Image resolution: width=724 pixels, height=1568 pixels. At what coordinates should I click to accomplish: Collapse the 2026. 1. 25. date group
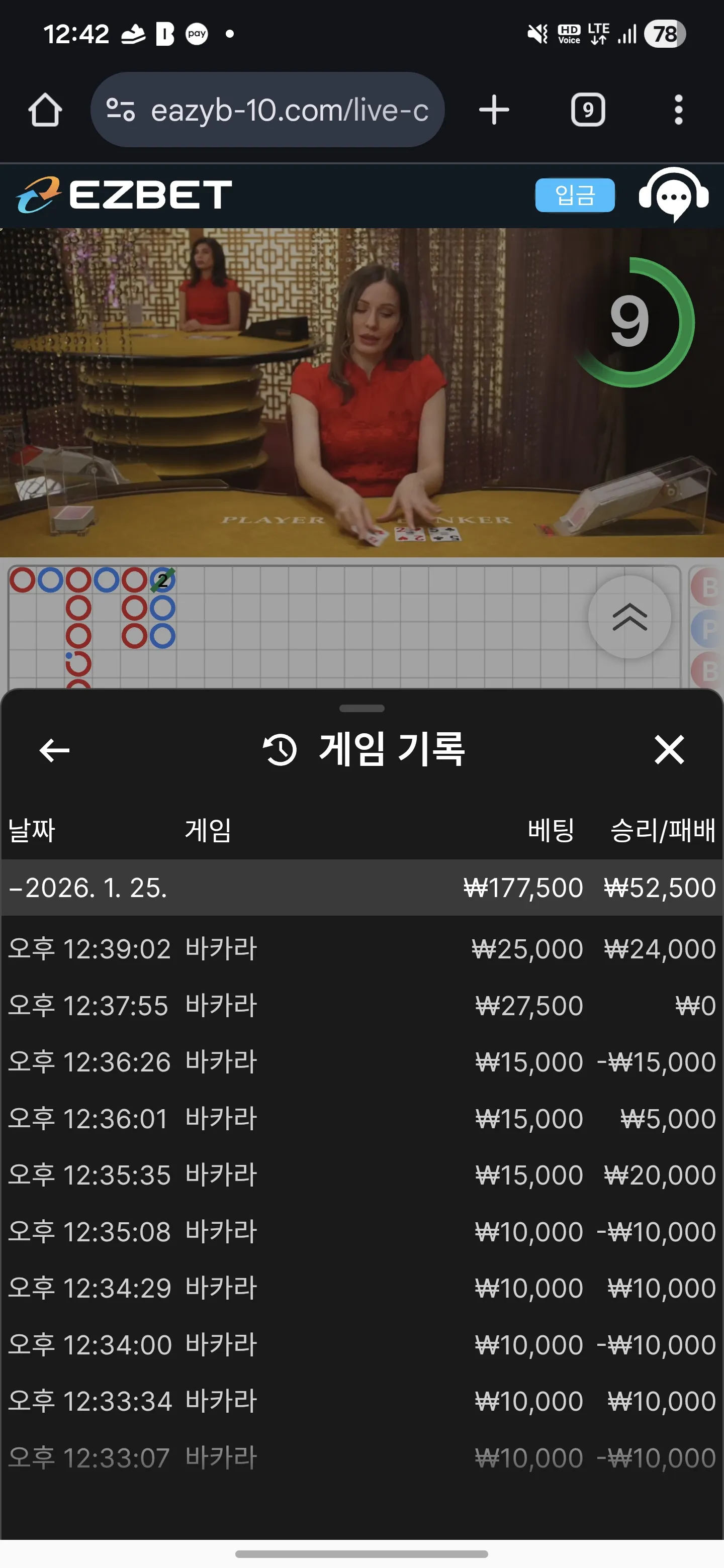tap(361, 888)
